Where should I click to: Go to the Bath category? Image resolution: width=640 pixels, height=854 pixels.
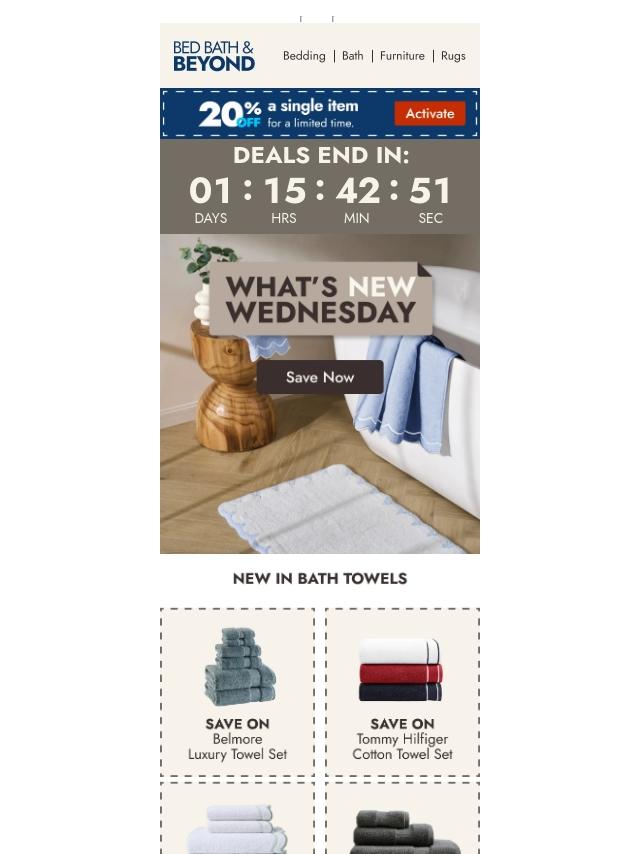click(353, 56)
